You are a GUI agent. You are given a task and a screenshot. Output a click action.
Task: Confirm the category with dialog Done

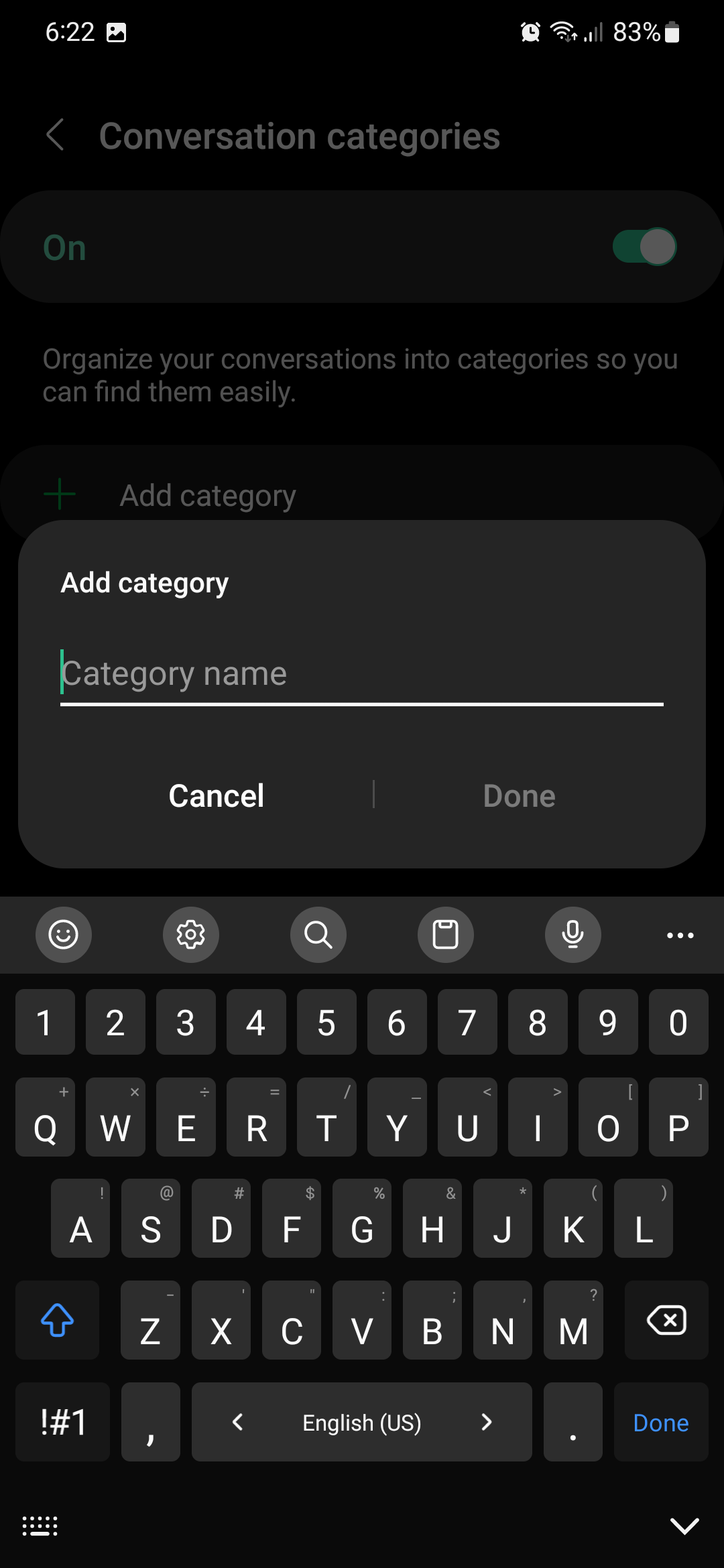[519, 796]
